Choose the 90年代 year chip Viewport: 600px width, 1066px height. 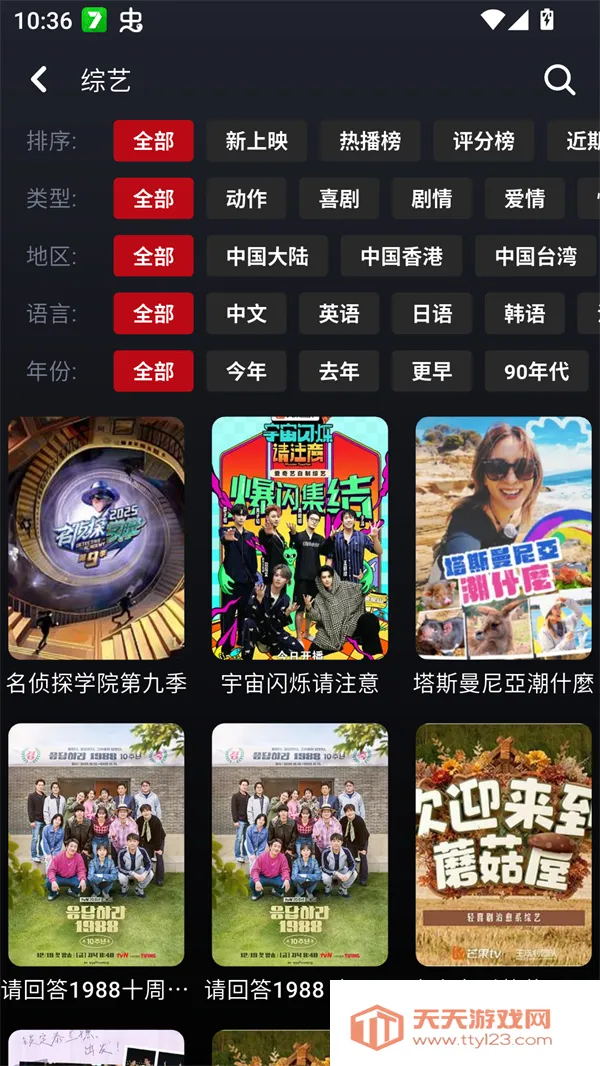536,372
